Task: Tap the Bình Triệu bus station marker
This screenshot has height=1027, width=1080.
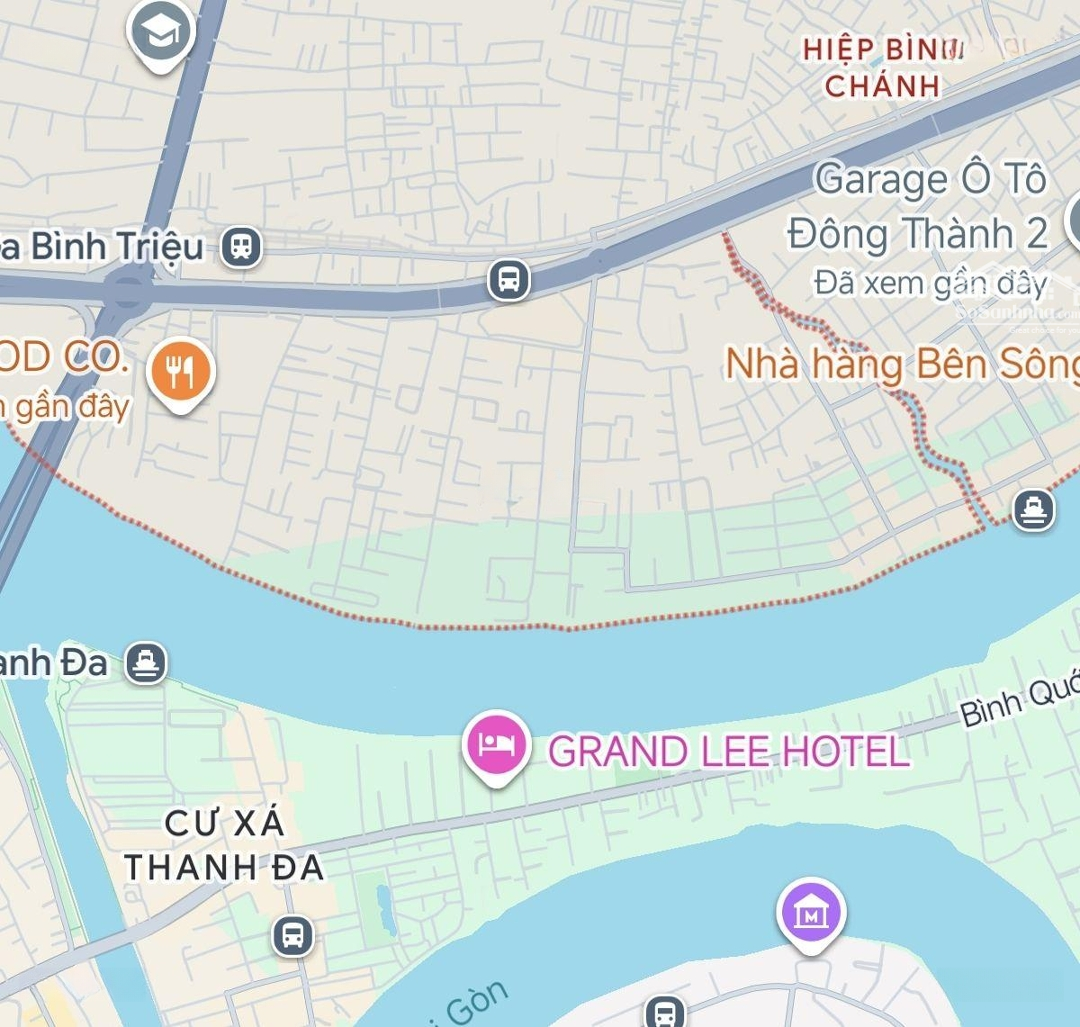Action: pyautogui.click(x=241, y=245)
